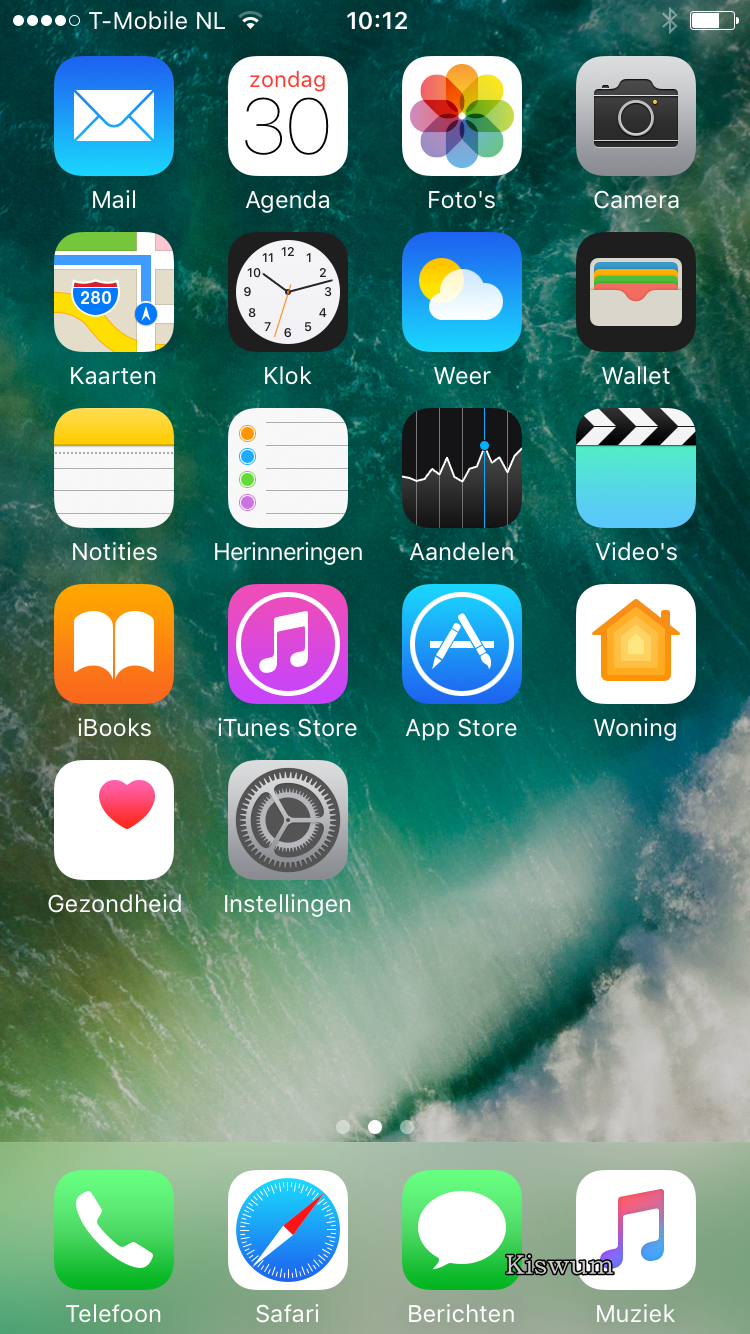
Task: Open the Video's app
Action: point(636,468)
